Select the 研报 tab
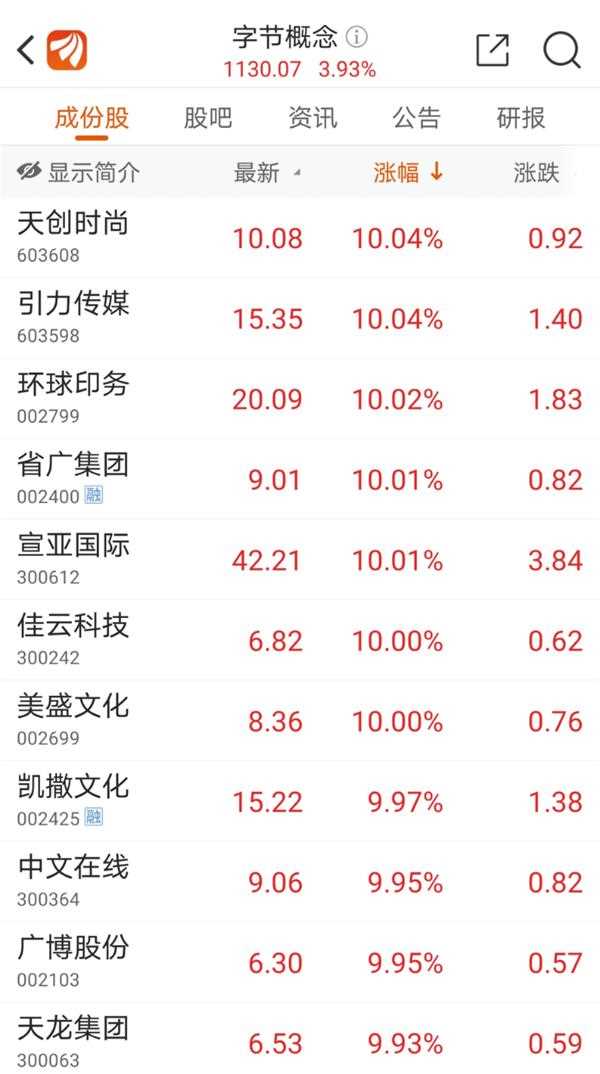Image resolution: width=600 pixels, height=1074 pixels. pos(521,118)
